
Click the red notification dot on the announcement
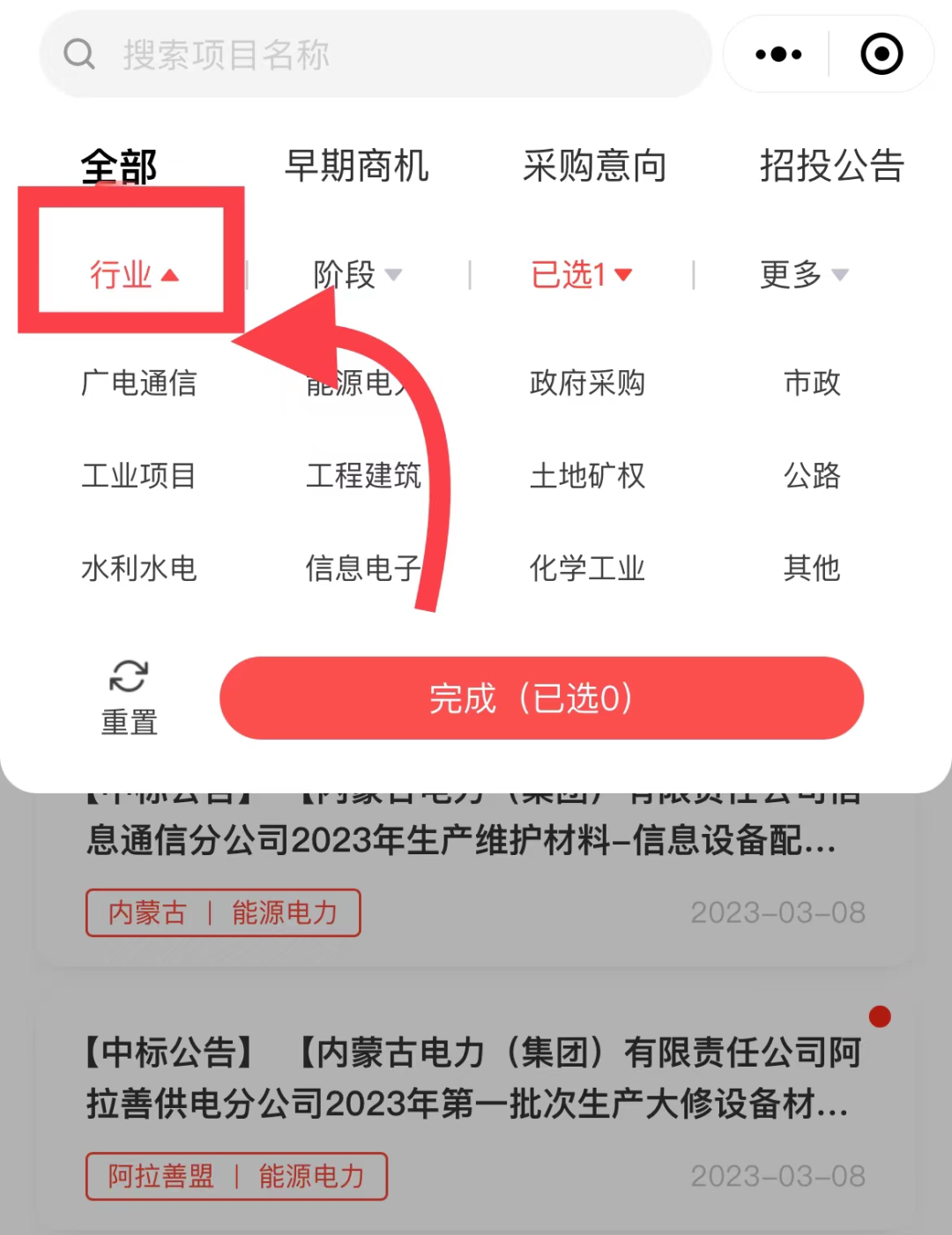pos(880,1016)
